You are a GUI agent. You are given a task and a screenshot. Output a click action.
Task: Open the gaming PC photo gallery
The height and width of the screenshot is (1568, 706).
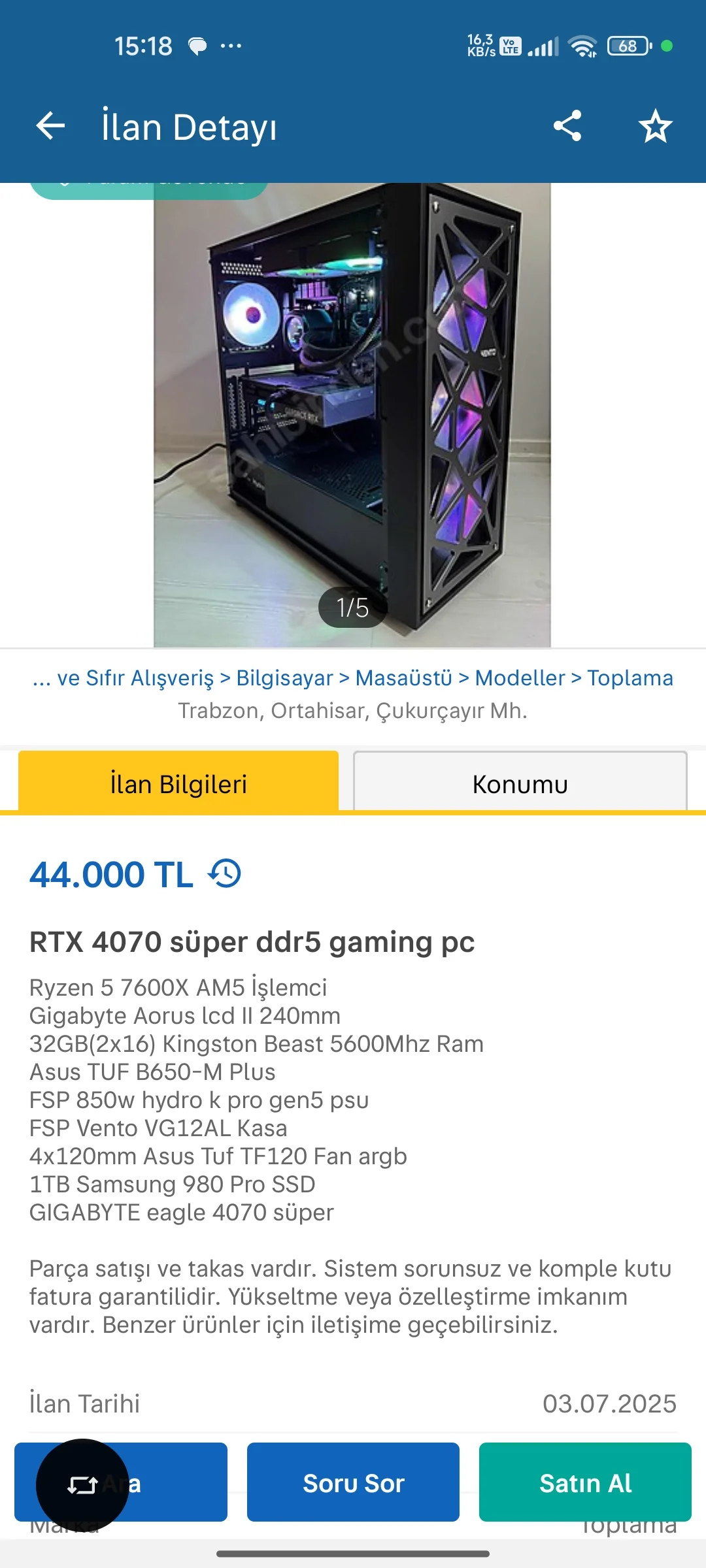click(x=352, y=415)
